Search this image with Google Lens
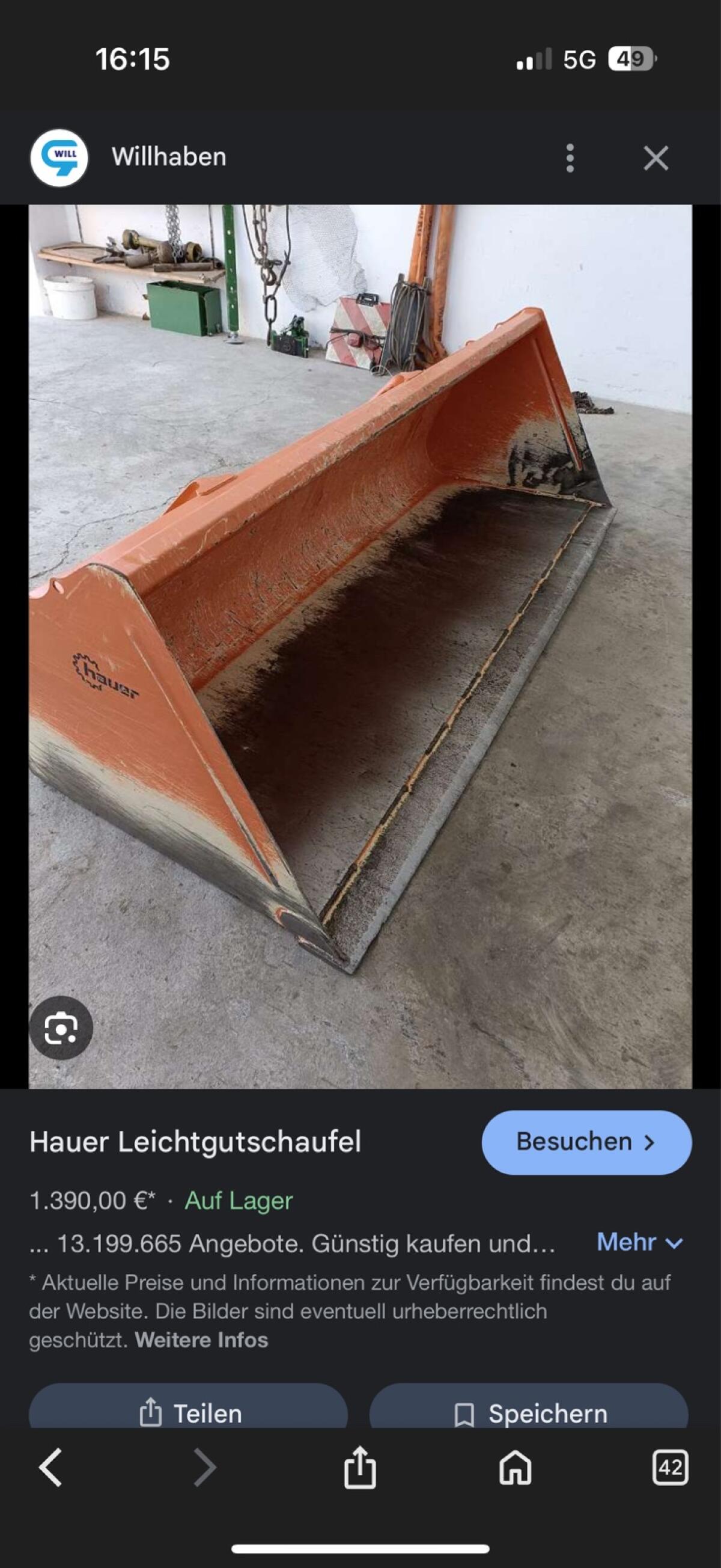 pyautogui.click(x=61, y=1028)
